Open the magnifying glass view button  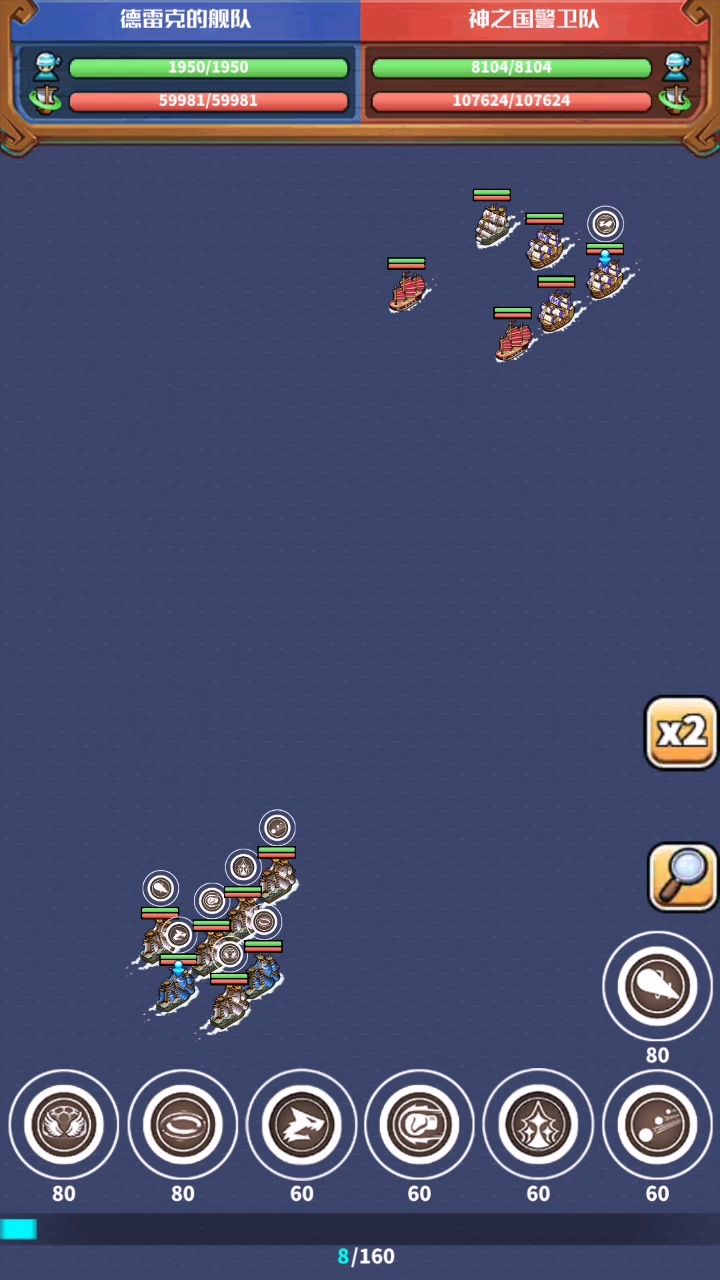click(682, 877)
